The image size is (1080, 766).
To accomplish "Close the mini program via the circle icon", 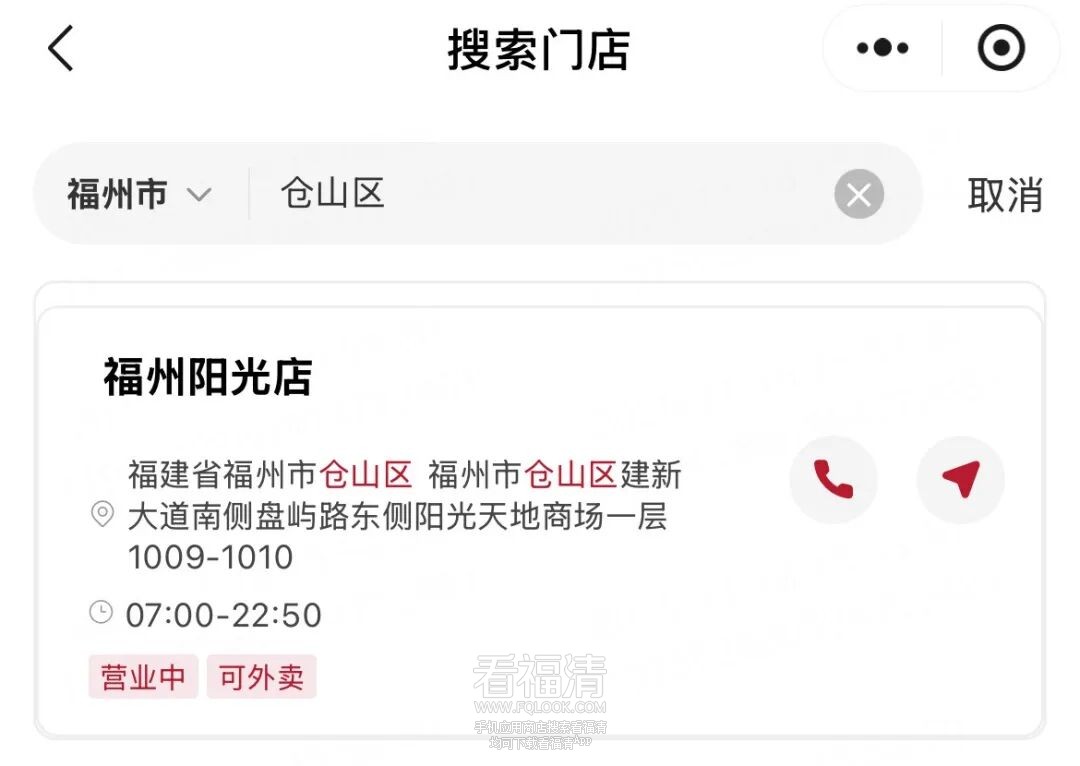I will pyautogui.click(x=1001, y=49).
